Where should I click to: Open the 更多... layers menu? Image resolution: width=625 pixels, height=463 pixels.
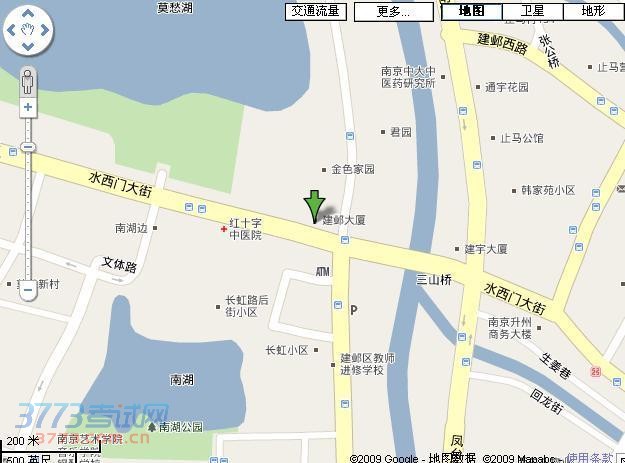click(x=393, y=12)
